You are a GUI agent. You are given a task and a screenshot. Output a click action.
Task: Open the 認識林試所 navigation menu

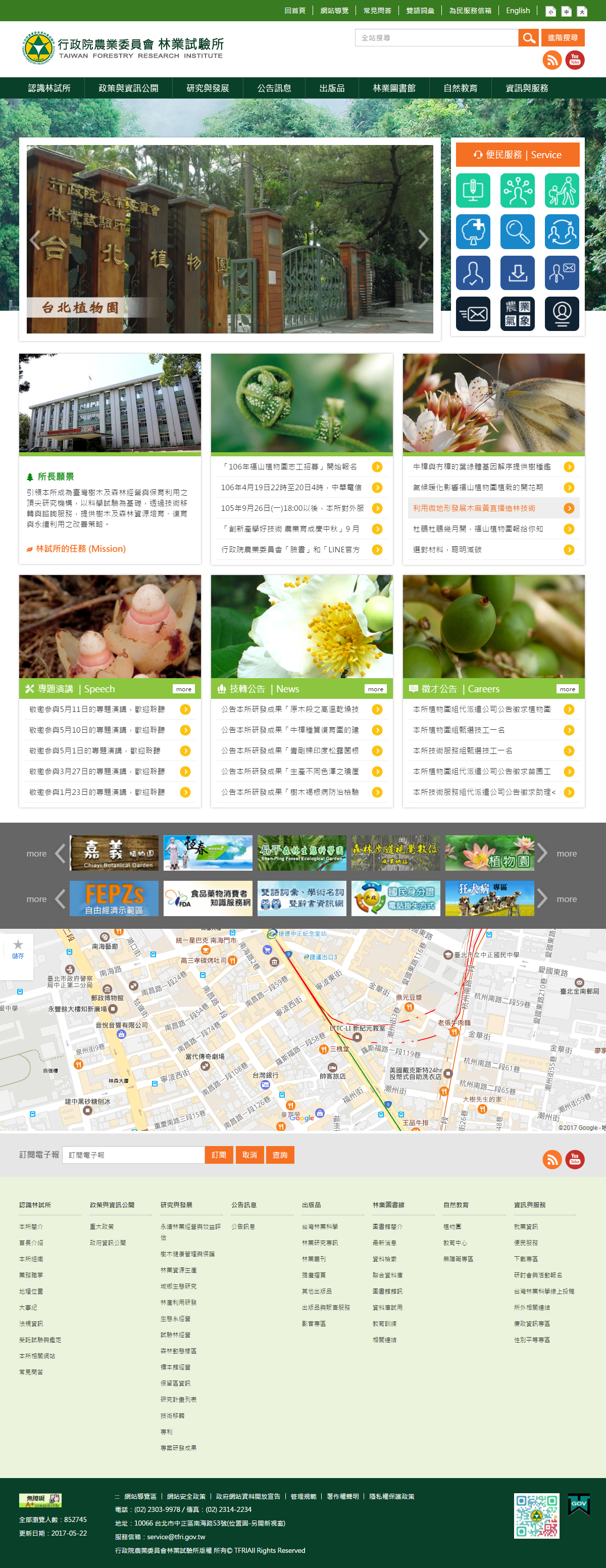tap(49, 88)
